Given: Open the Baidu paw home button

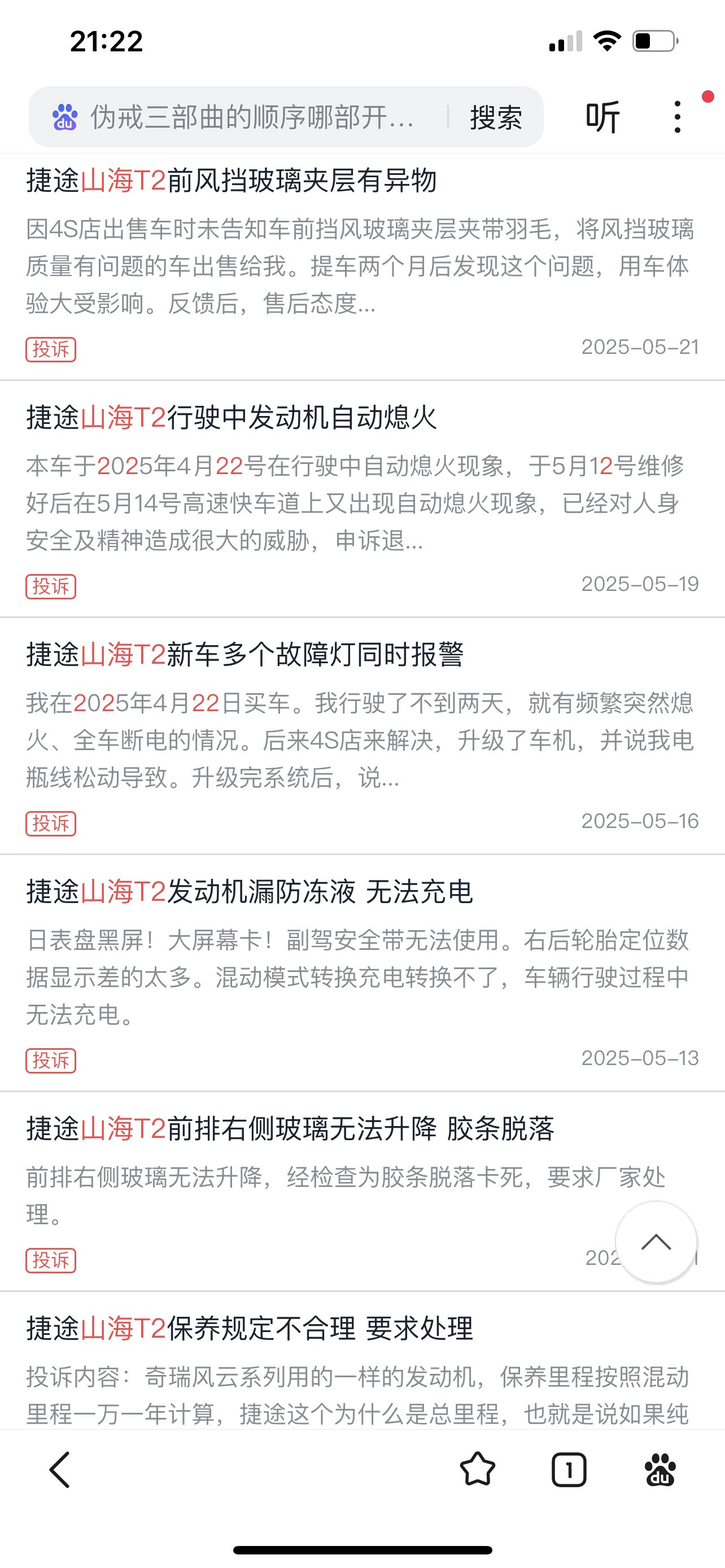Looking at the screenshot, I should 660,1470.
